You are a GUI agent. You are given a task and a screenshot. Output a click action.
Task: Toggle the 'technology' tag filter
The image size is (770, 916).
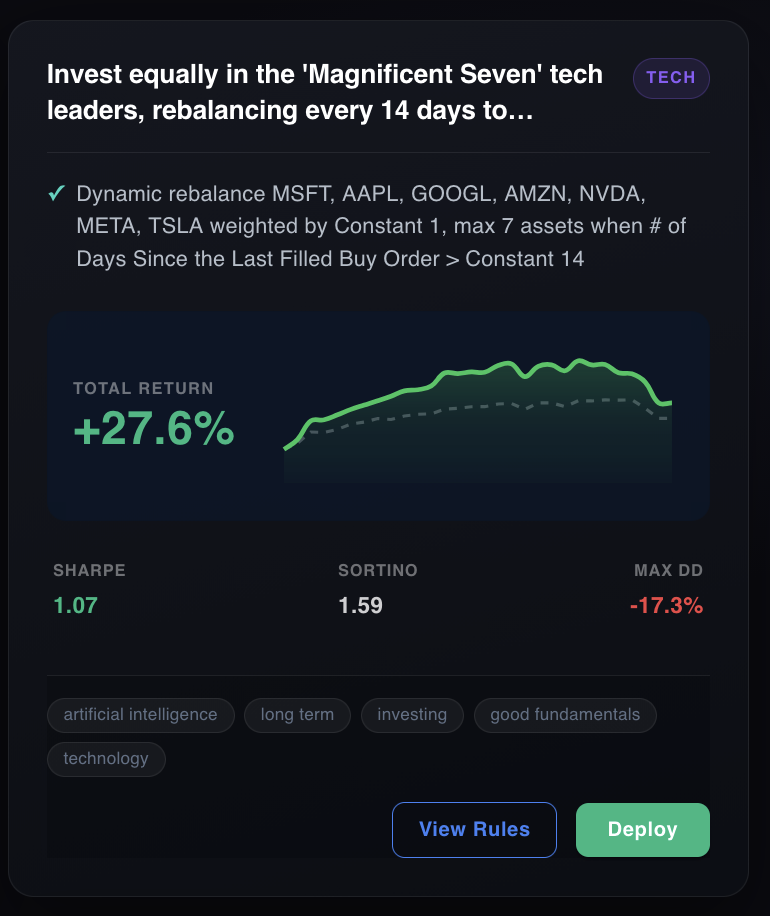[106, 758]
